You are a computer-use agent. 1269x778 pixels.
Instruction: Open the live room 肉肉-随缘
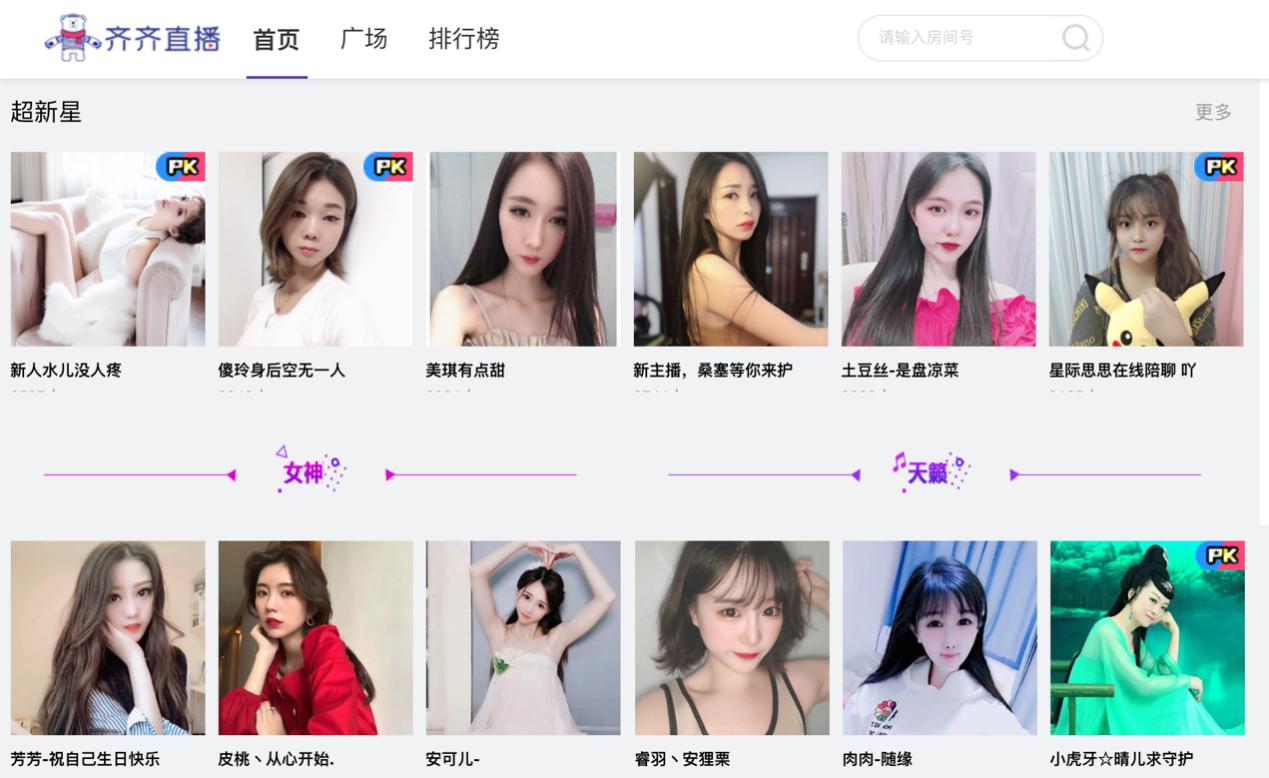click(940, 638)
